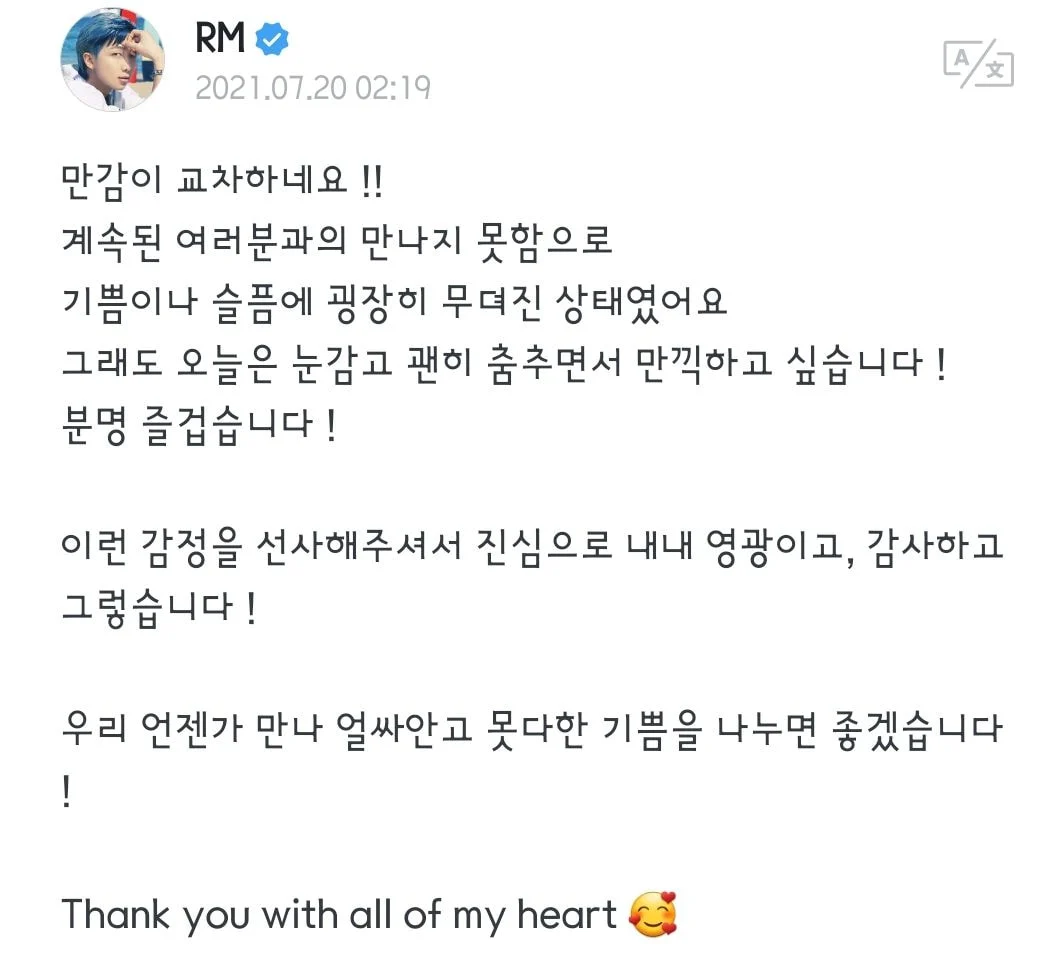This screenshot has height=960, width=1039.
Task: Tap the translate icon on RM's post
Action: 977,64
